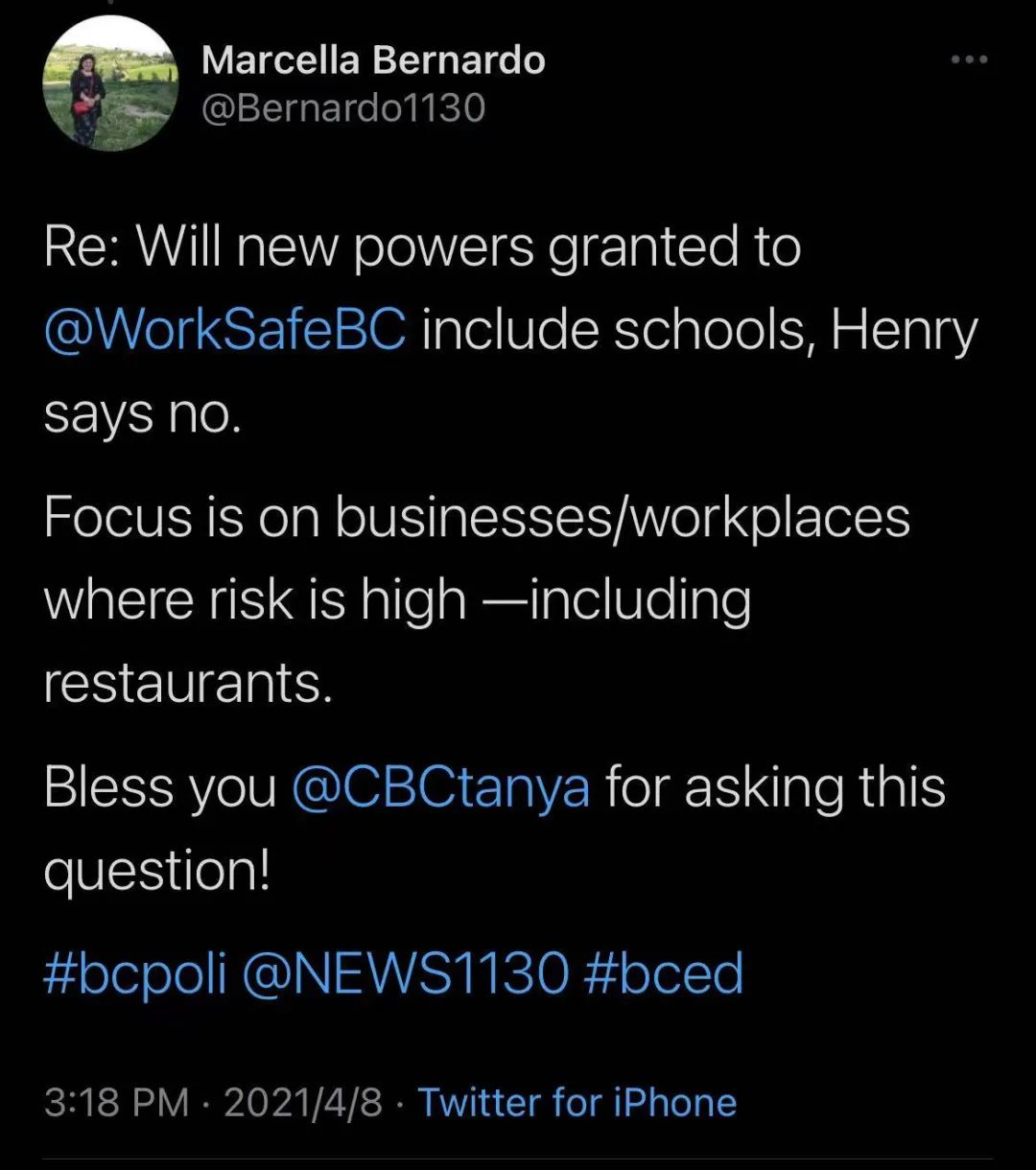This screenshot has height=1170, width=1036.
Task: View the #bced hashtag feed
Action: coord(663,972)
